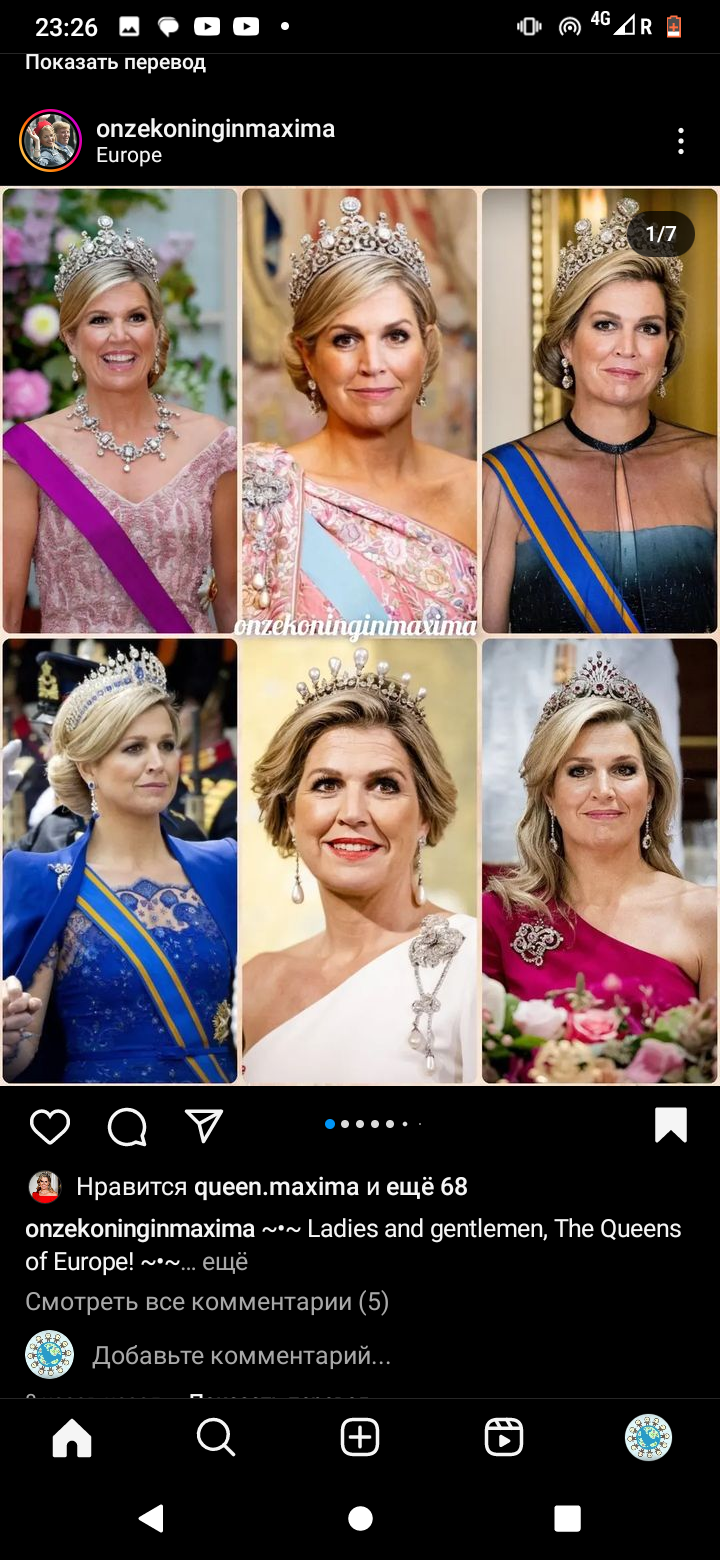Viewport: 720px width, 1560px height.
Task: Open the story ring avatar of the poster
Action: pyautogui.click(x=50, y=141)
